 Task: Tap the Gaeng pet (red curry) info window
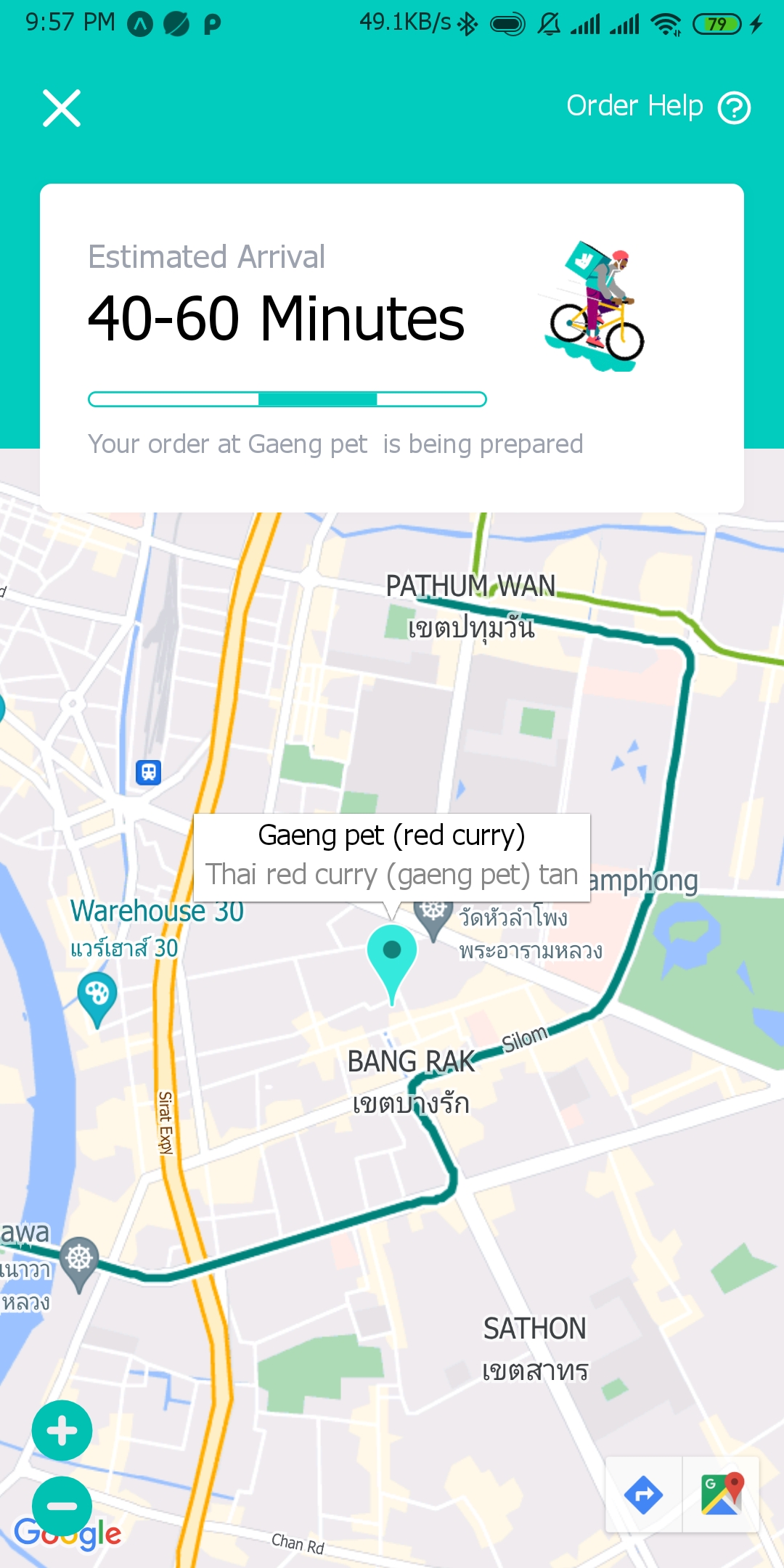coord(392,857)
